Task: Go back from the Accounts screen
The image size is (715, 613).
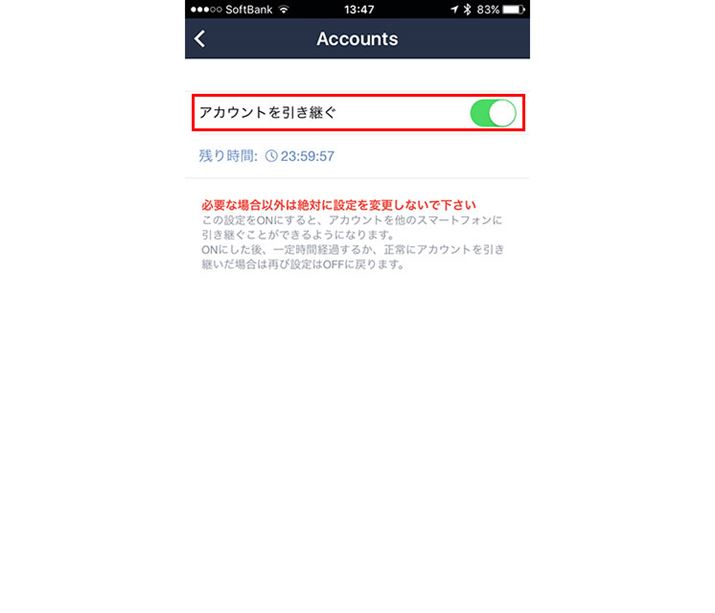Action: coord(201,39)
